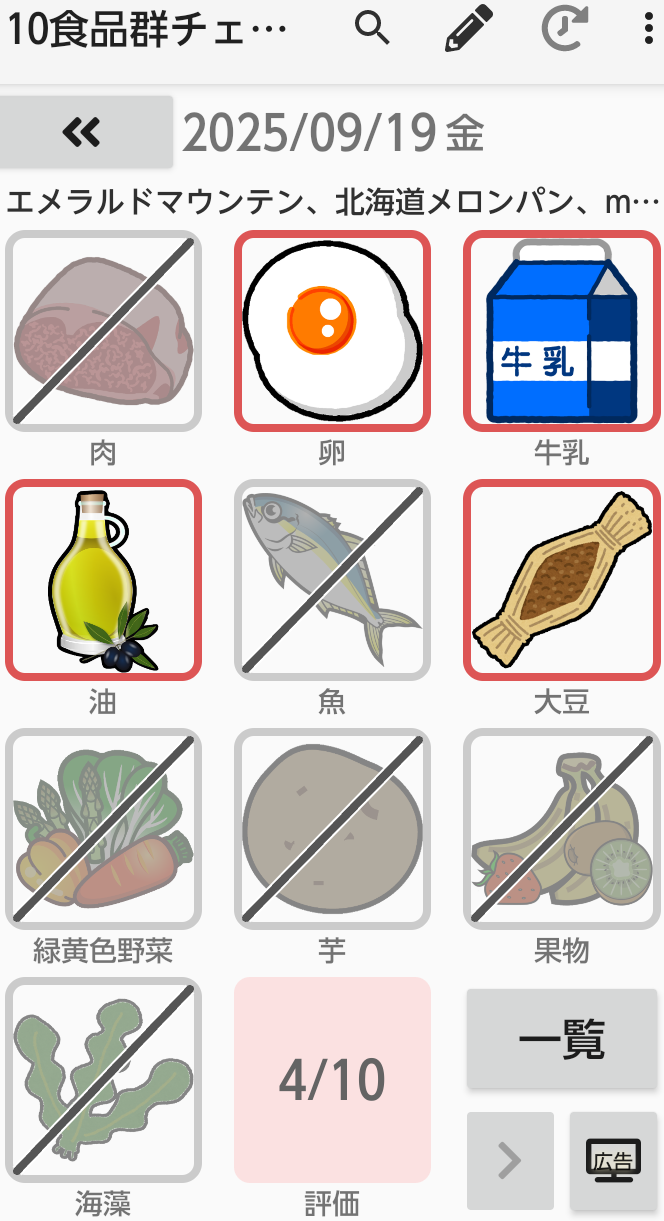Viewport: 664px width, 1221px height.
Task: Open the history clock icon
Action: (x=565, y=30)
